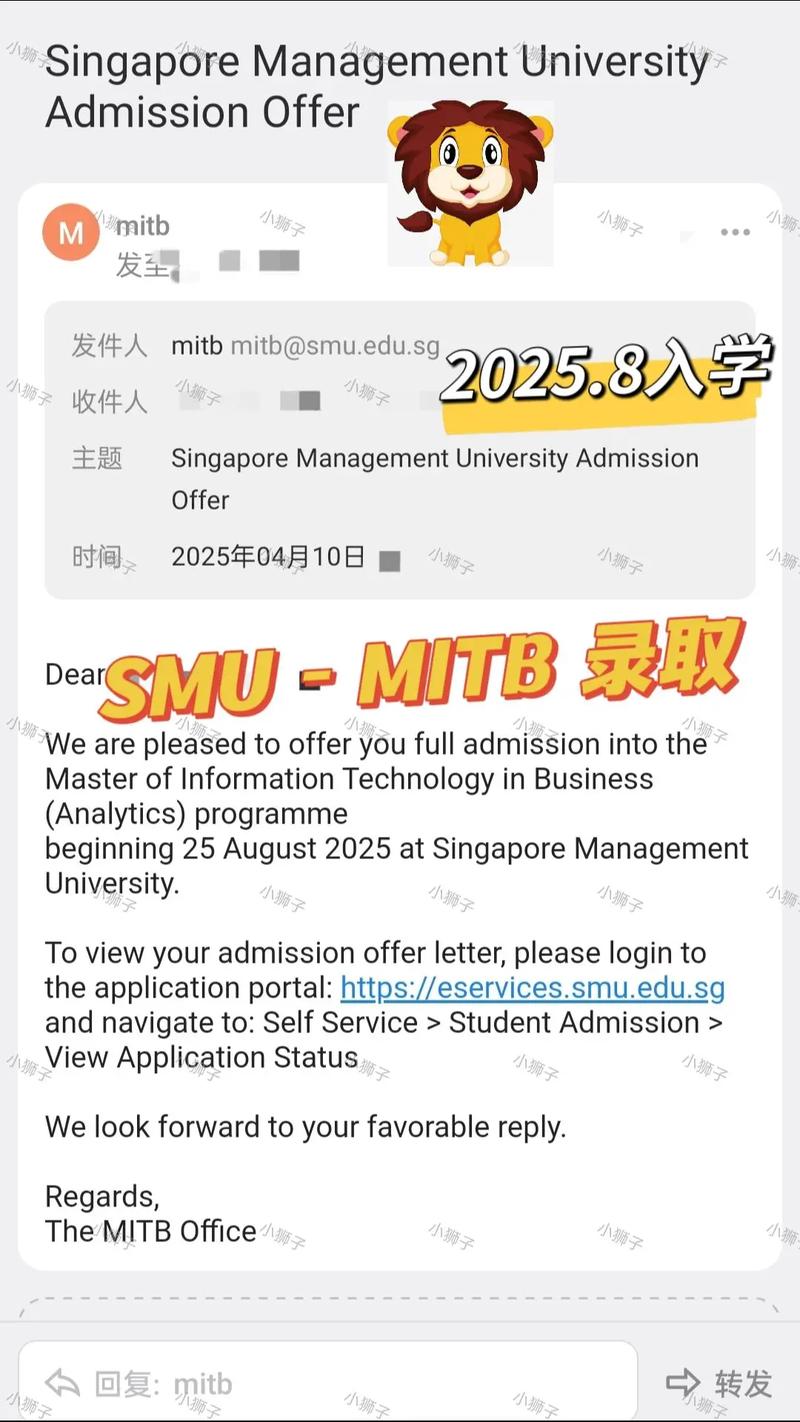Open the eservices.smu.edu.sg link
Image resolution: width=800 pixels, height=1422 pixels.
[x=531, y=988]
